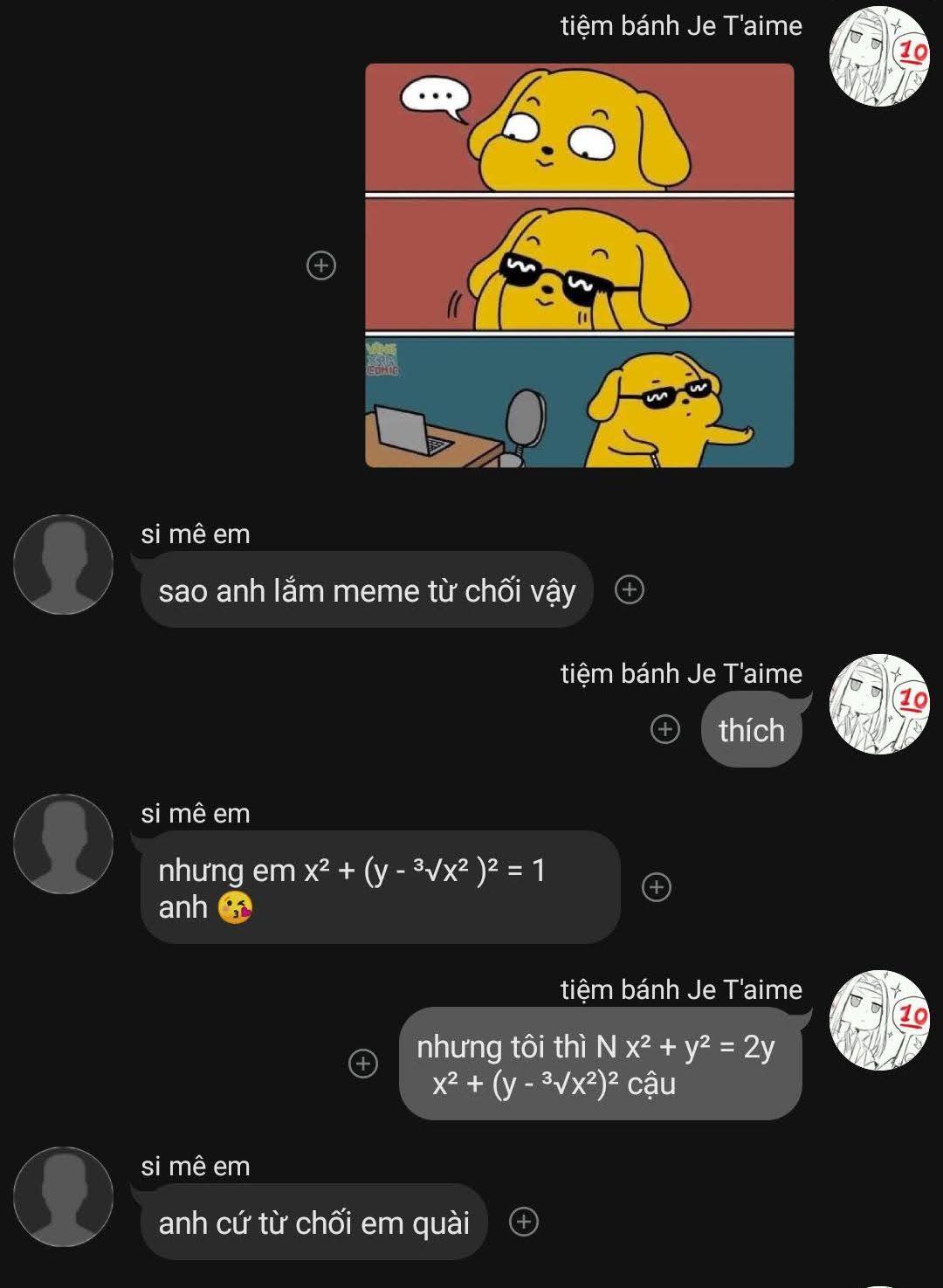Add reaction to the dog comic image
This screenshot has height=1288, width=943.
pyautogui.click(x=321, y=265)
